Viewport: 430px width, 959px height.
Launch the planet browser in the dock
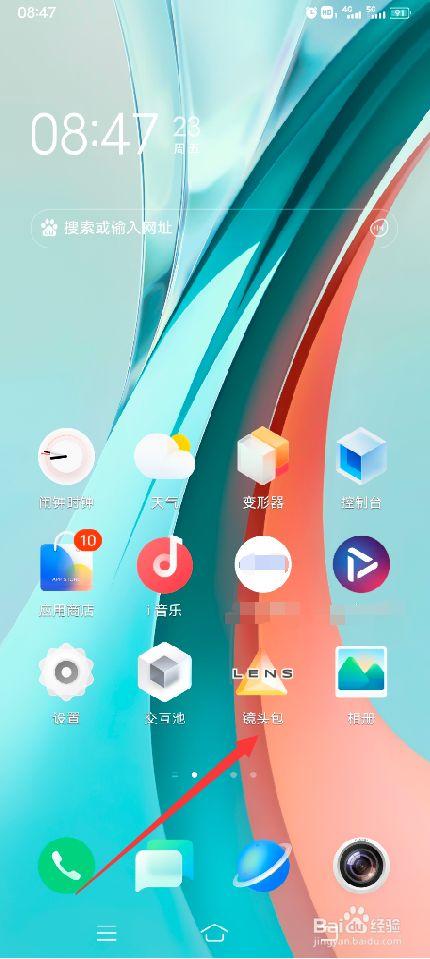click(263, 865)
